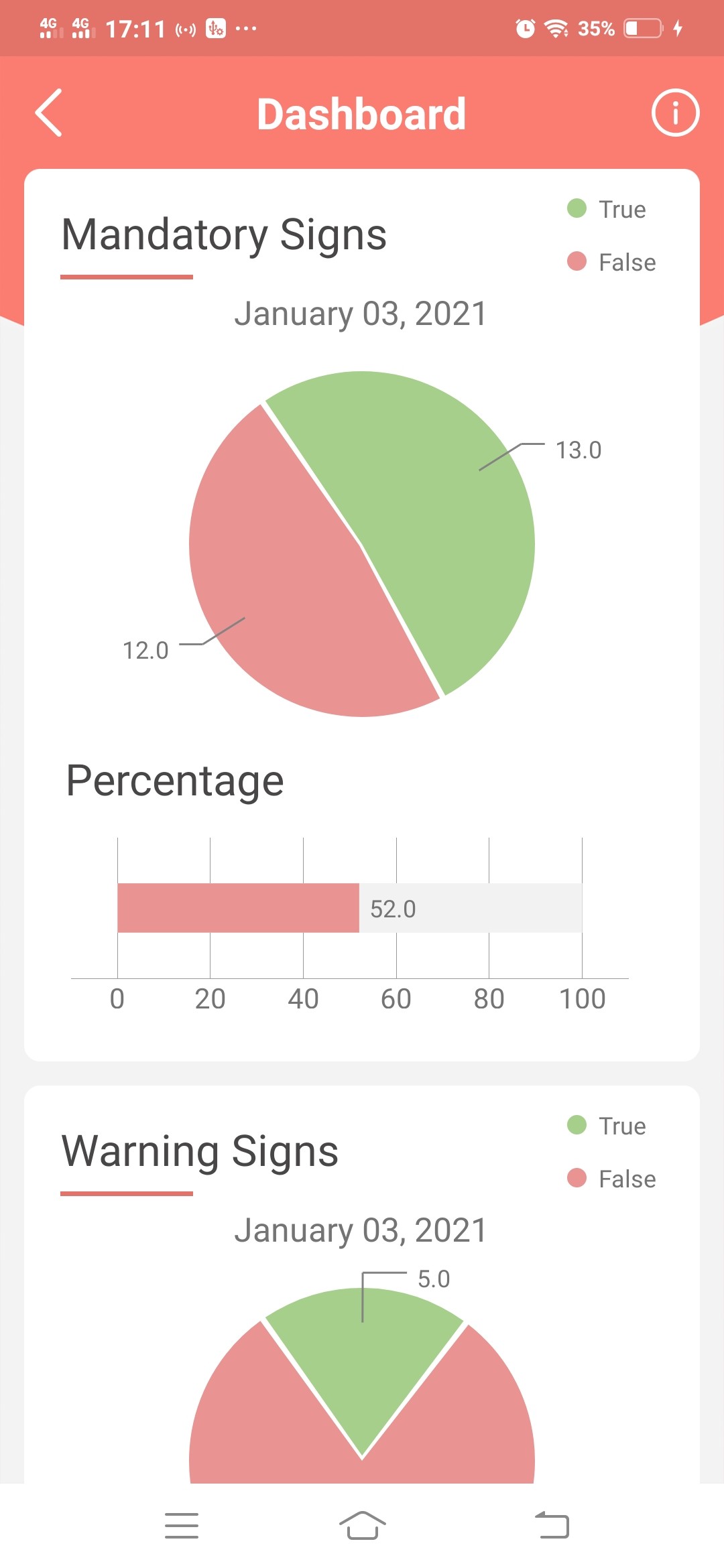Viewport: 724px width, 1568px height.
Task: Tap the red False slice in Mandatory Signs
Action: point(288,590)
